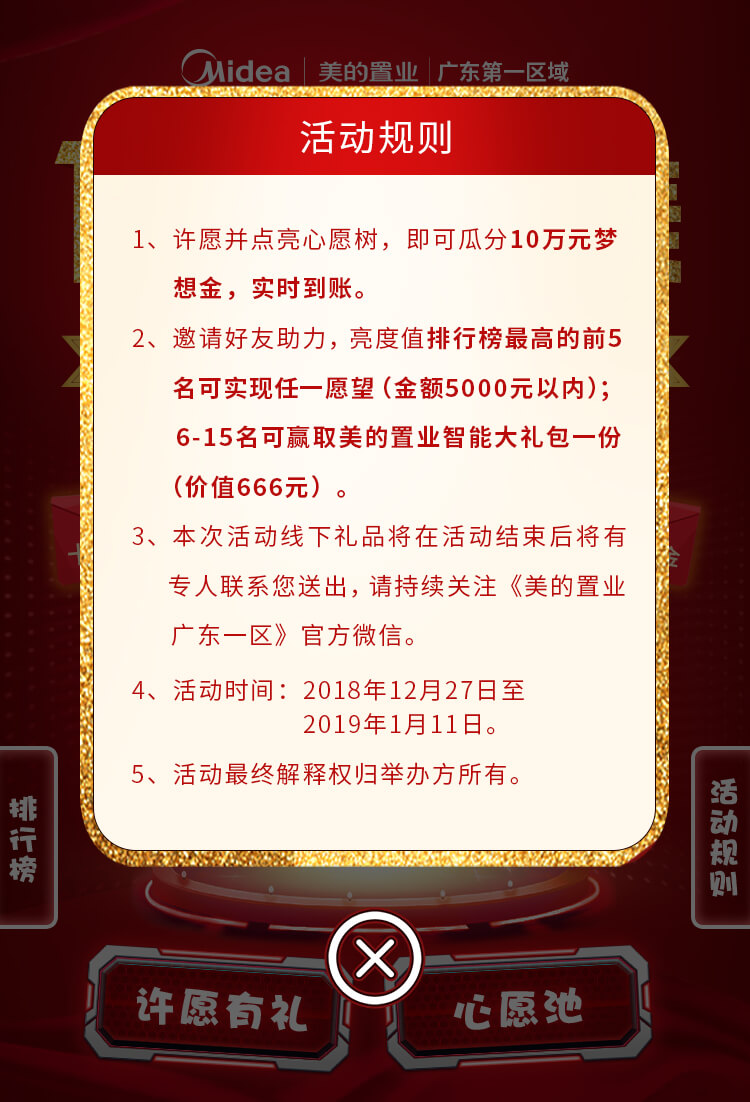Close the 活动规则 rules popup
The width and height of the screenshot is (750, 1102).
[375, 960]
